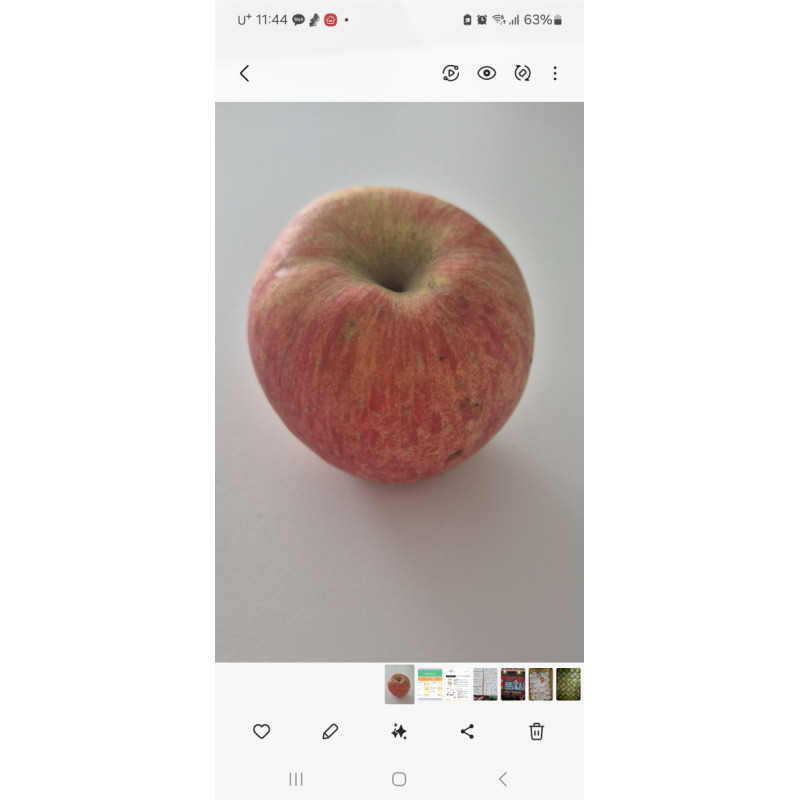Image resolution: width=800 pixels, height=800 pixels.
Task: Tap the auto-rotate icon in top bar
Action: pyautogui.click(x=522, y=73)
